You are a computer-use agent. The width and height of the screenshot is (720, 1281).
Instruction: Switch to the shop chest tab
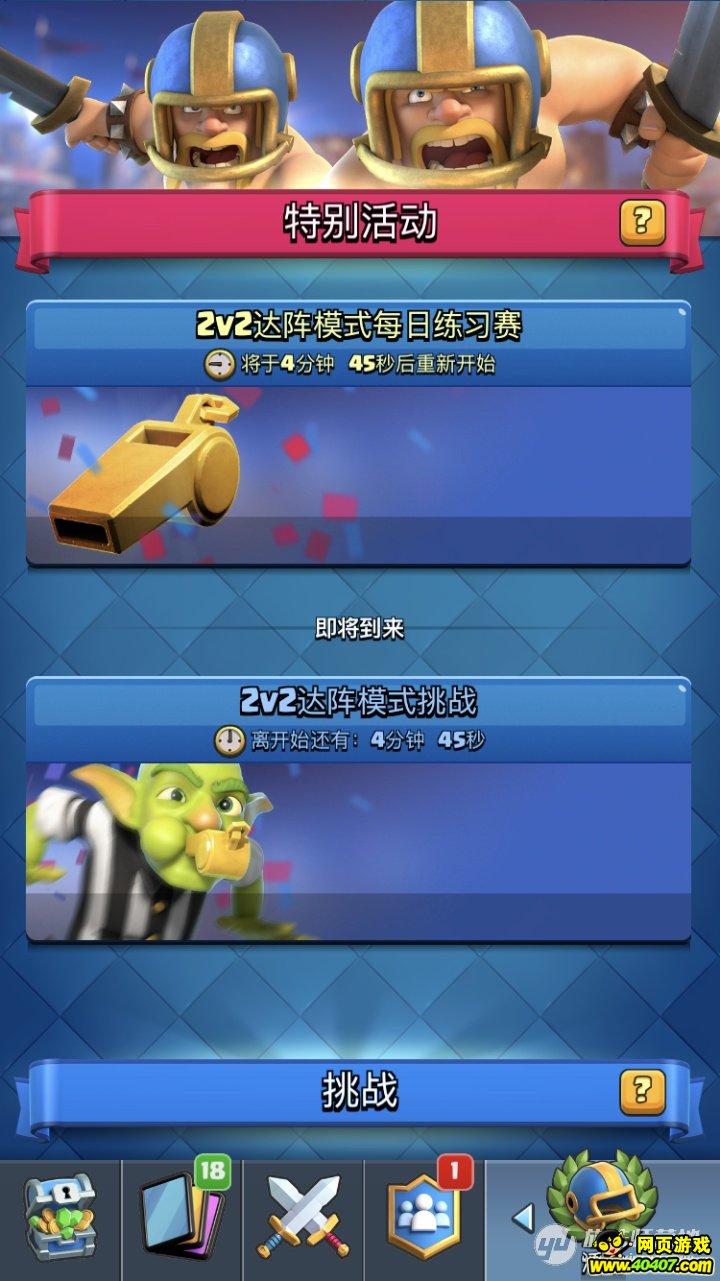(x=59, y=1220)
